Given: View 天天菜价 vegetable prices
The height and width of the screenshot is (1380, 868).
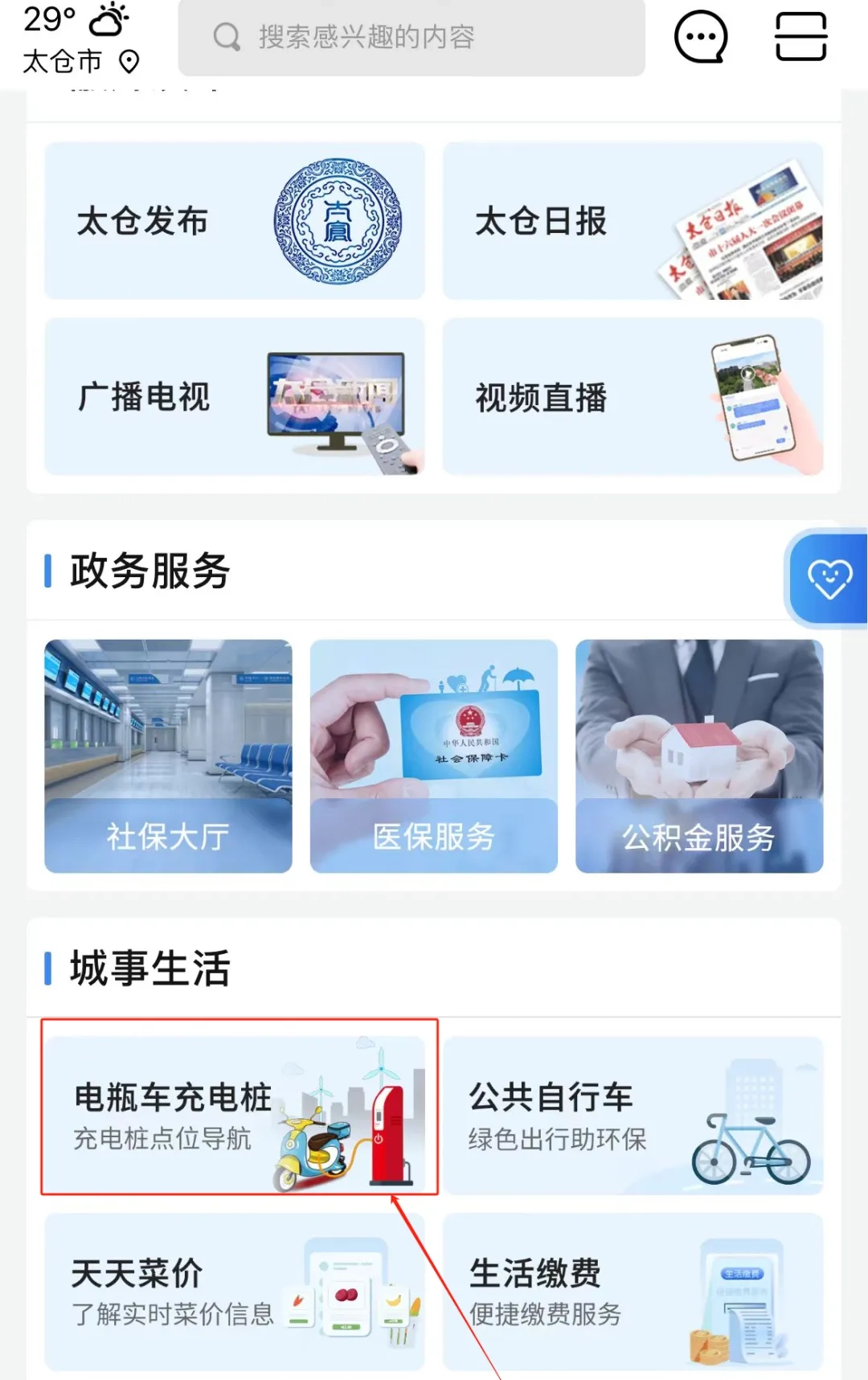Looking at the screenshot, I should point(234,1291).
